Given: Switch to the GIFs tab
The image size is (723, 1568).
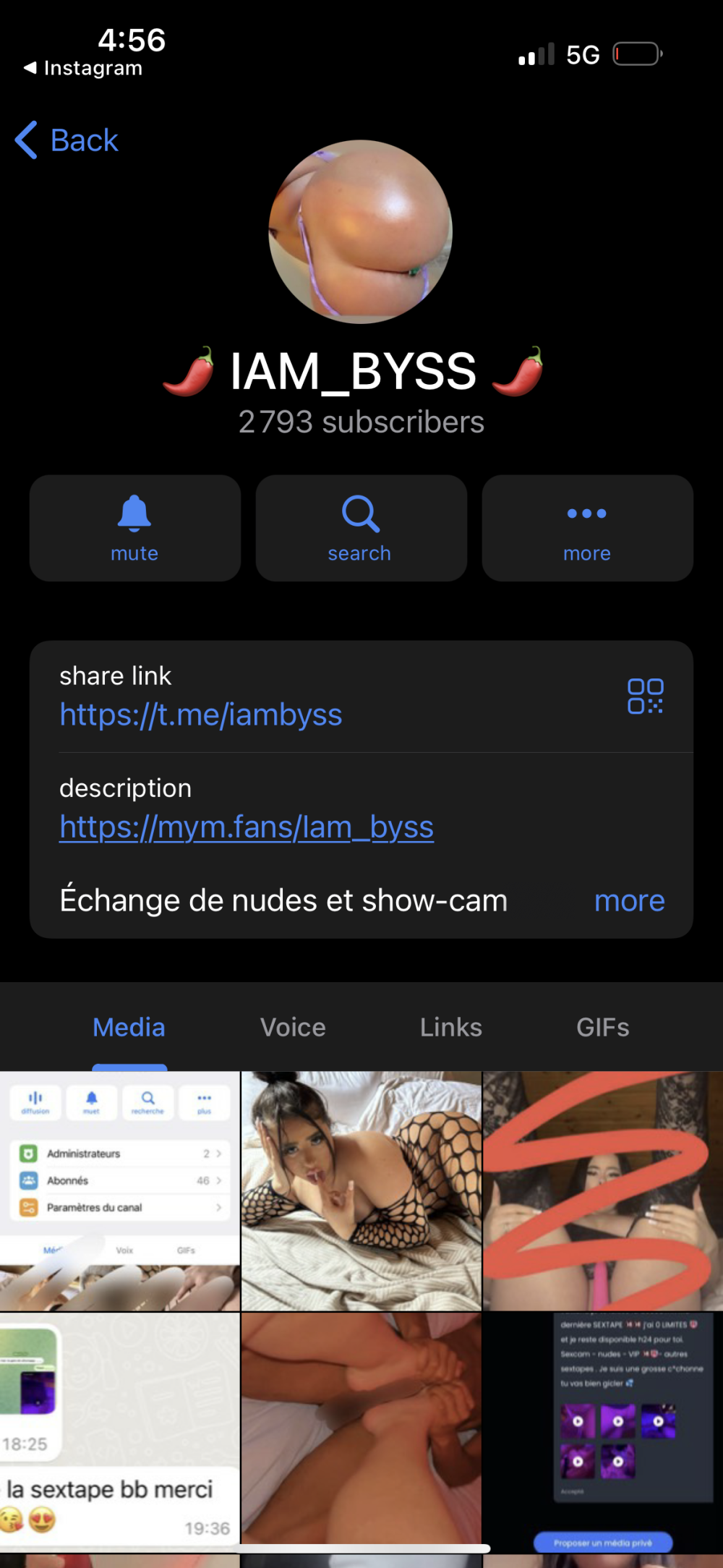Looking at the screenshot, I should pyautogui.click(x=602, y=1027).
